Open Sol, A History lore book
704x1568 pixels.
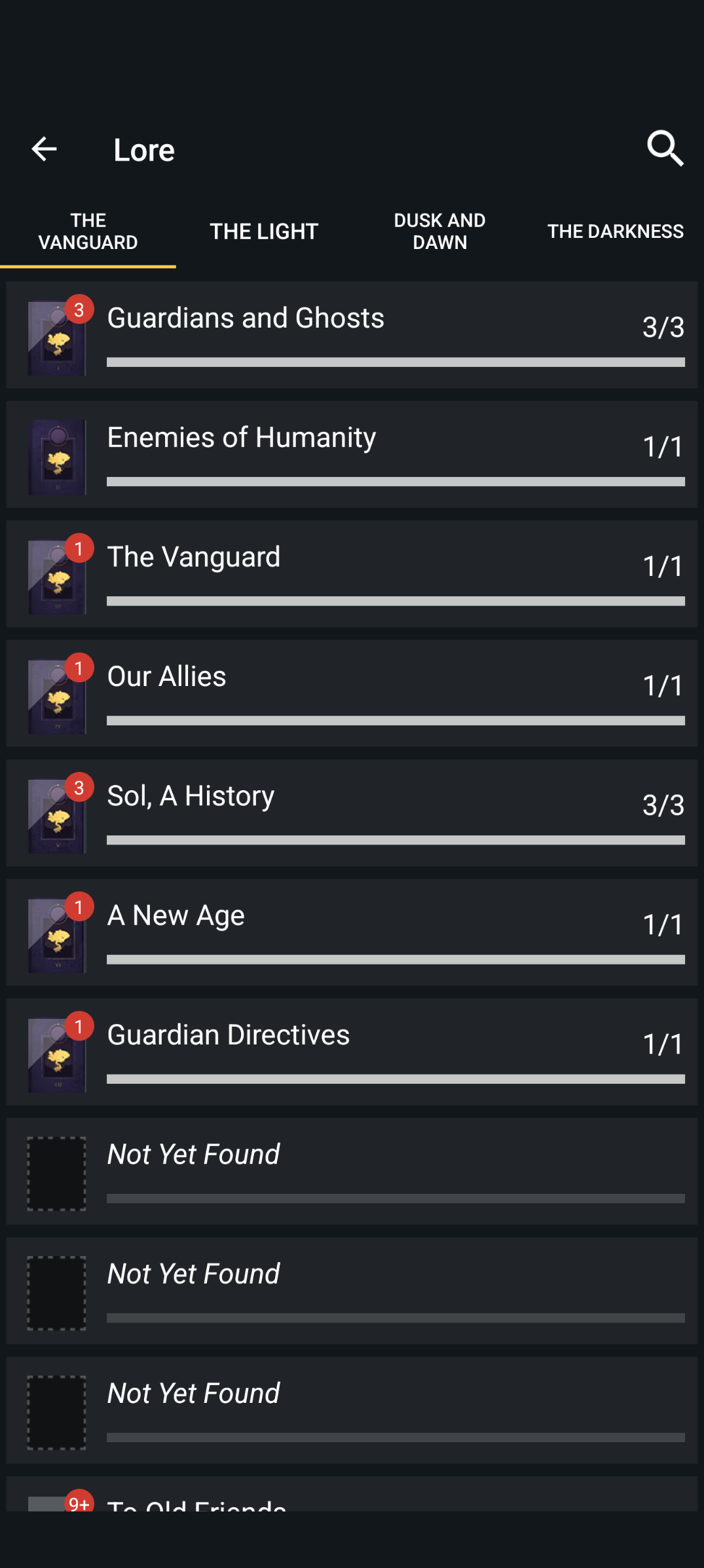[352, 813]
